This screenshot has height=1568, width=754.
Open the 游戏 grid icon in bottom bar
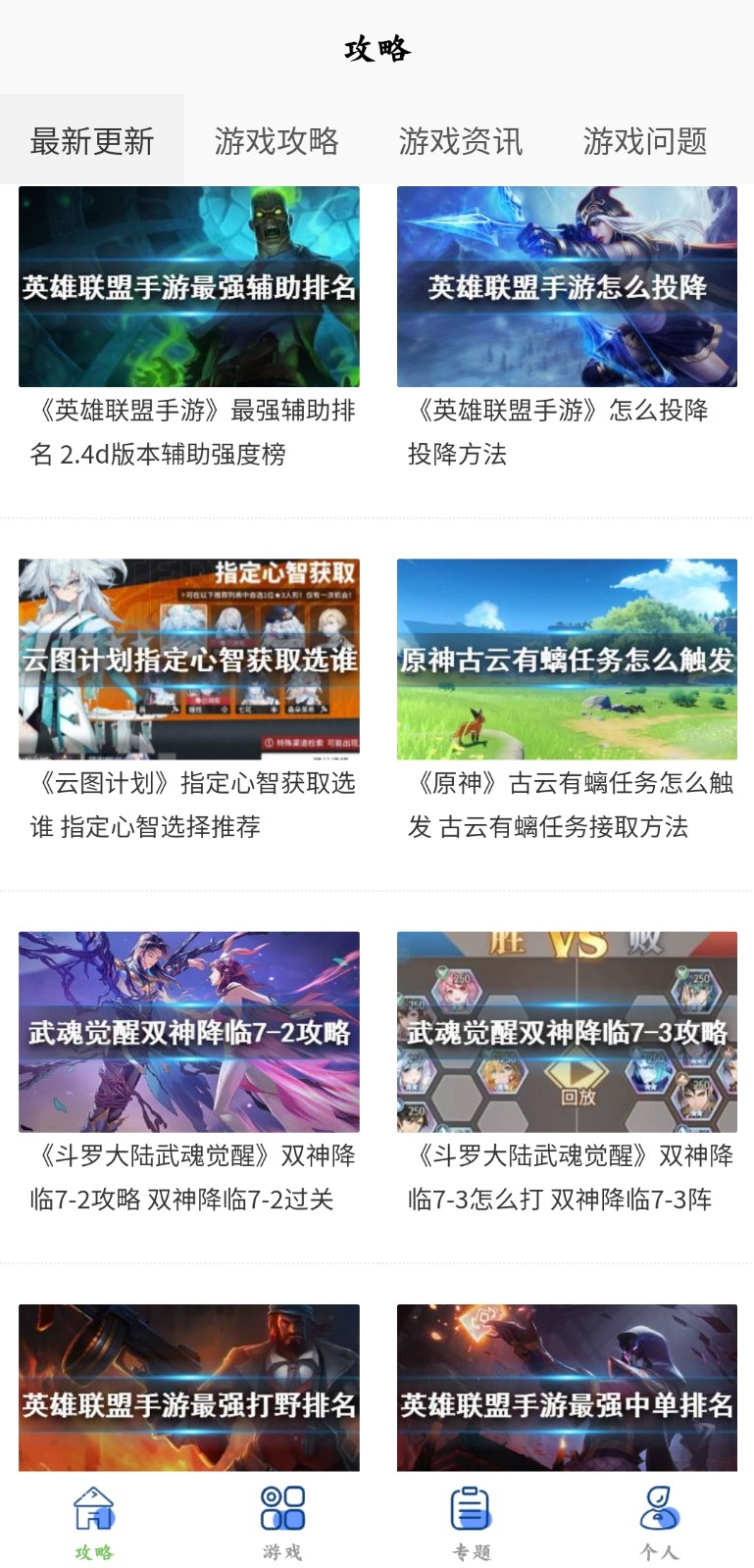282,1512
